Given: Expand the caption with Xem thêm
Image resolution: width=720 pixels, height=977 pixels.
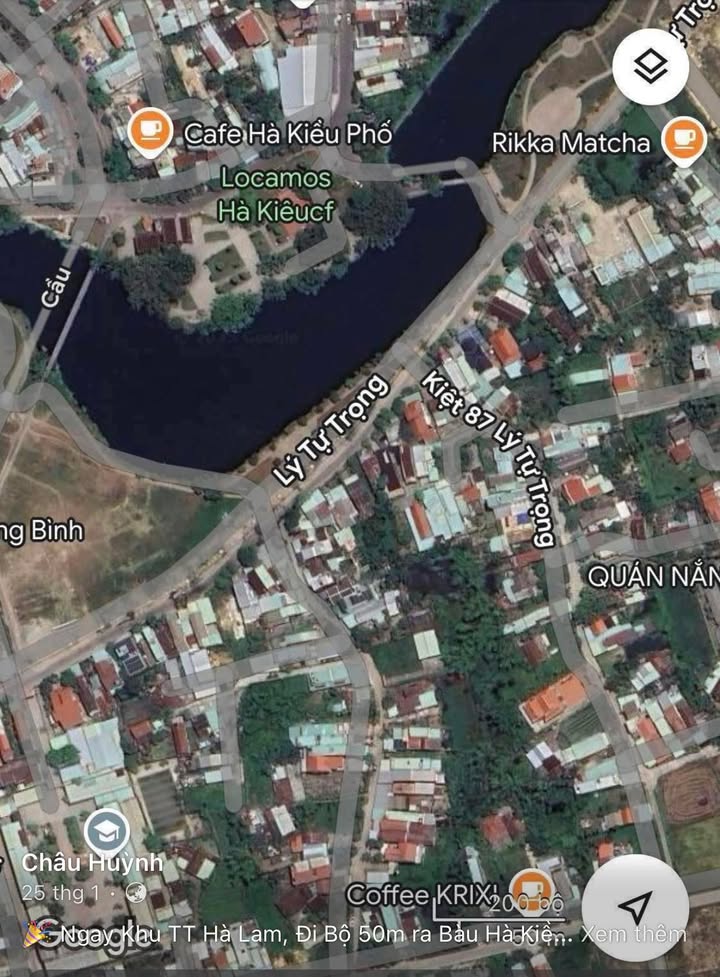Looking at the screenshot, I should pyautogui.click(x=632, y=934).
